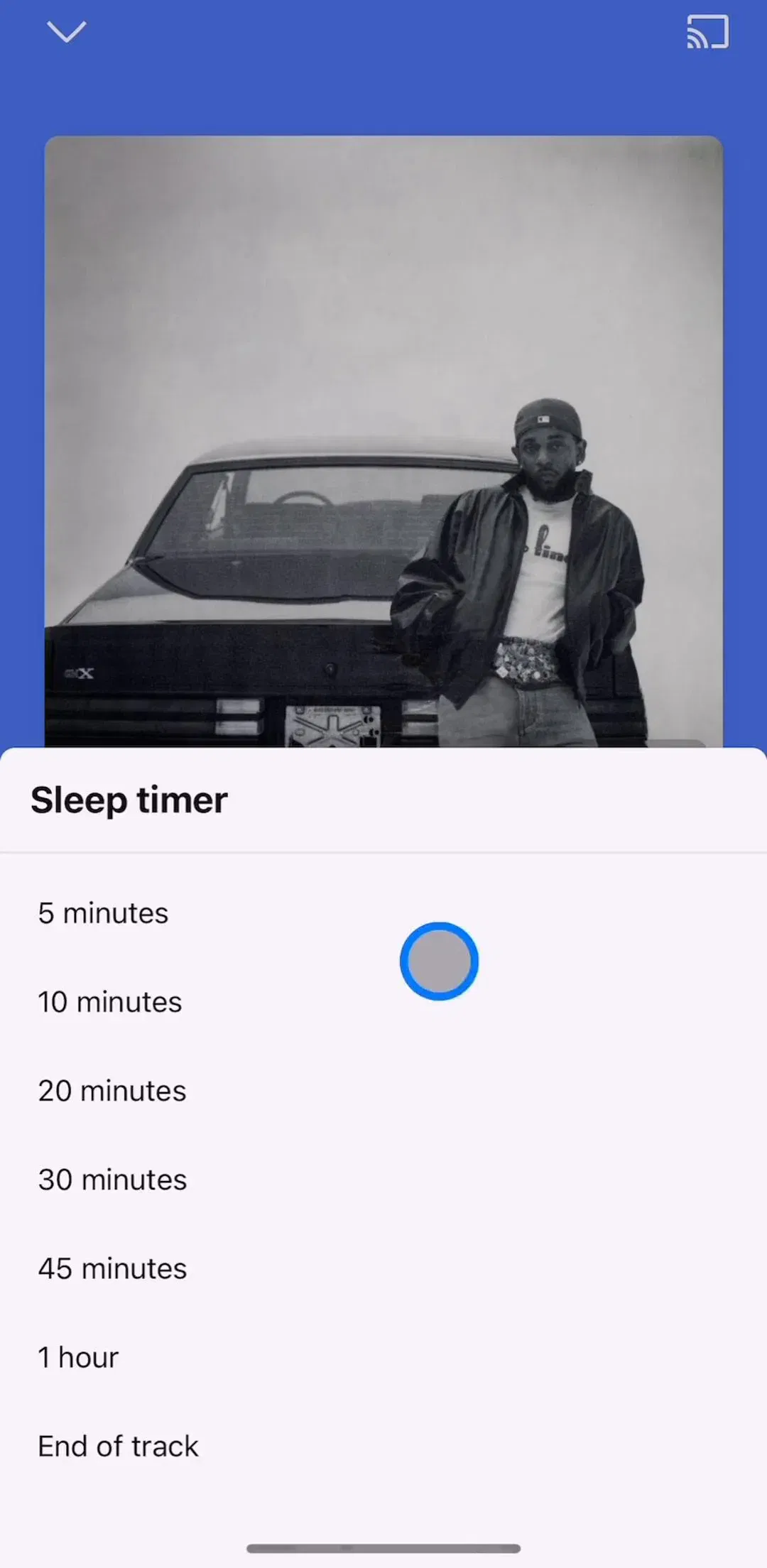
Task: Choose the 10 minutes sleep timer
Action: [383, 1002]
